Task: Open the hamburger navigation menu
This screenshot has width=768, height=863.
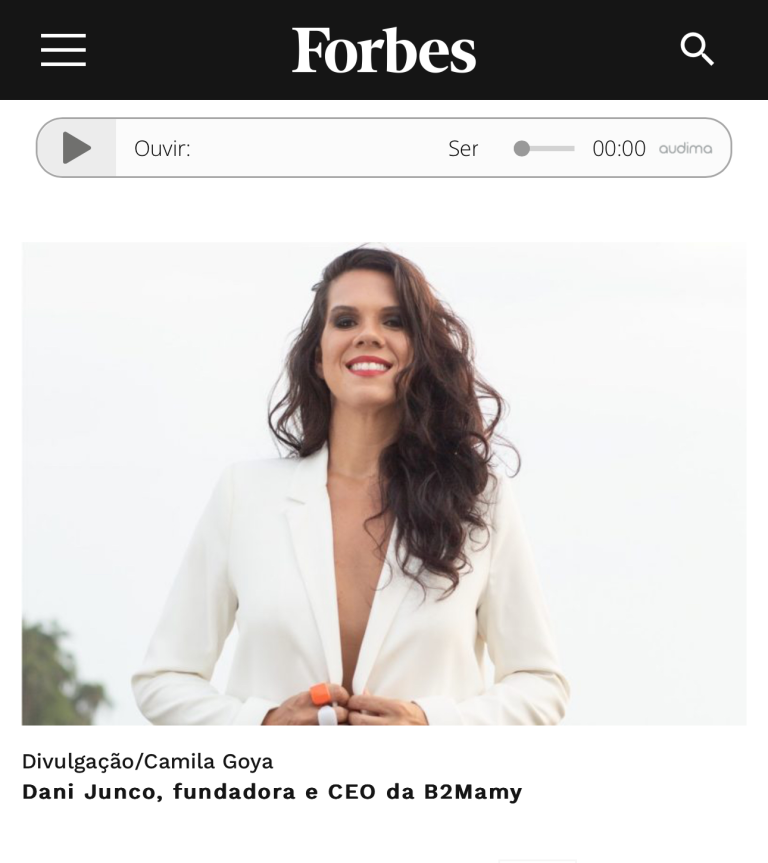Action: pos(63,50)
